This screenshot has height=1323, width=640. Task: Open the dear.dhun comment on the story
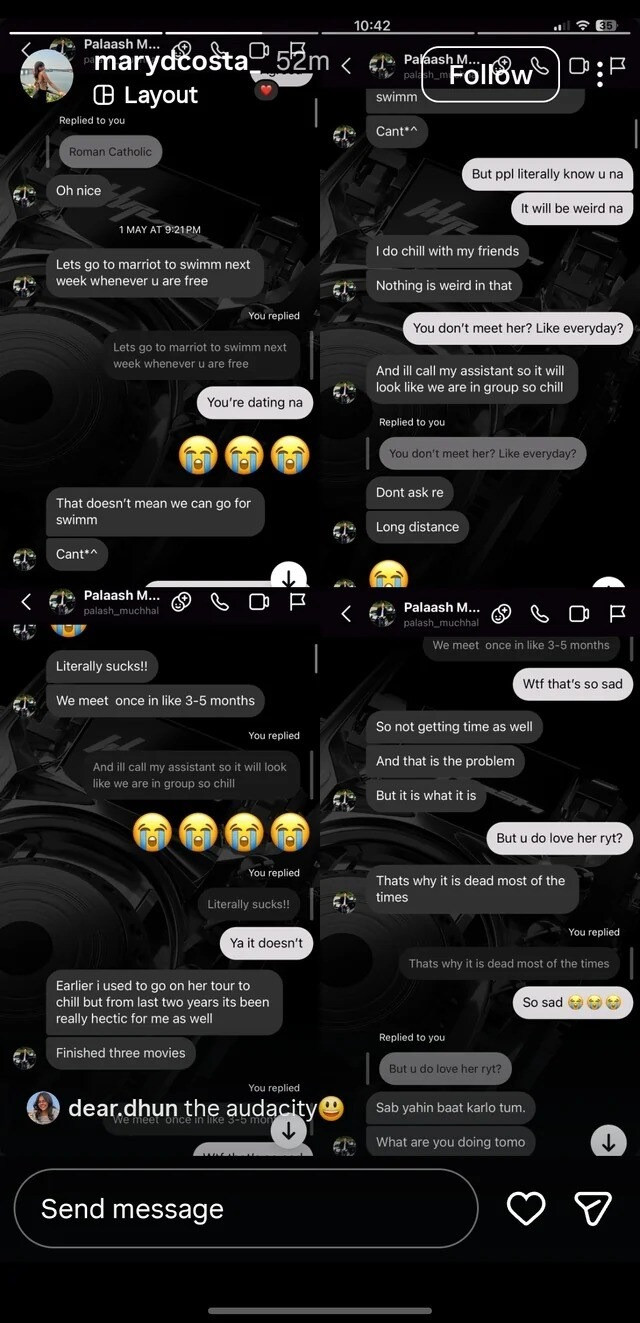pyautogui.click(x=185, y=1108)
